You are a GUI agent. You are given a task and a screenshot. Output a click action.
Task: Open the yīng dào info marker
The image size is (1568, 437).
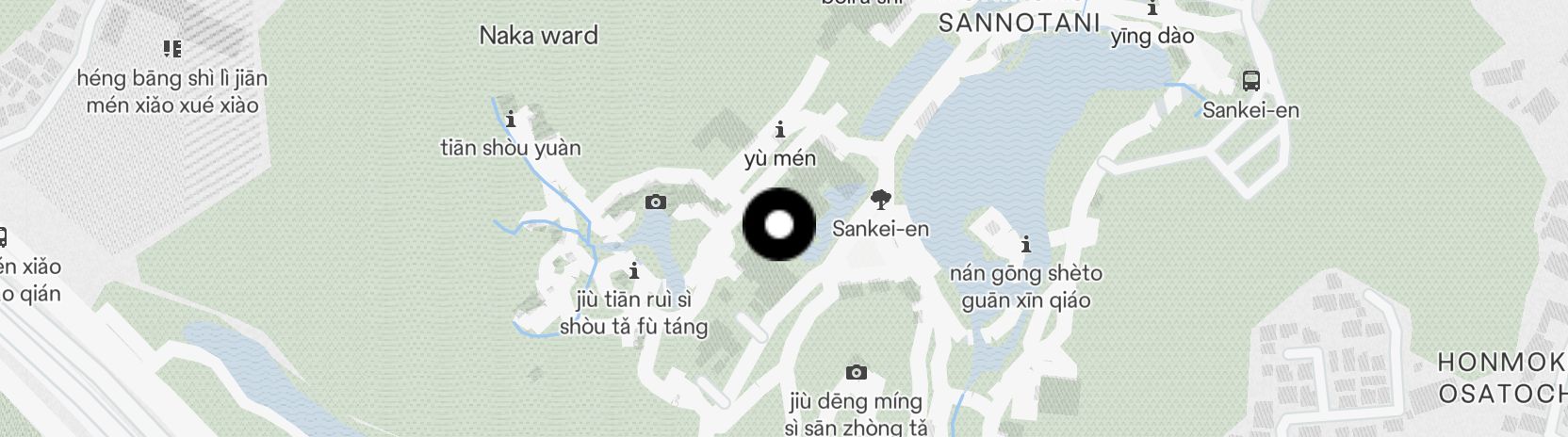1152,9
